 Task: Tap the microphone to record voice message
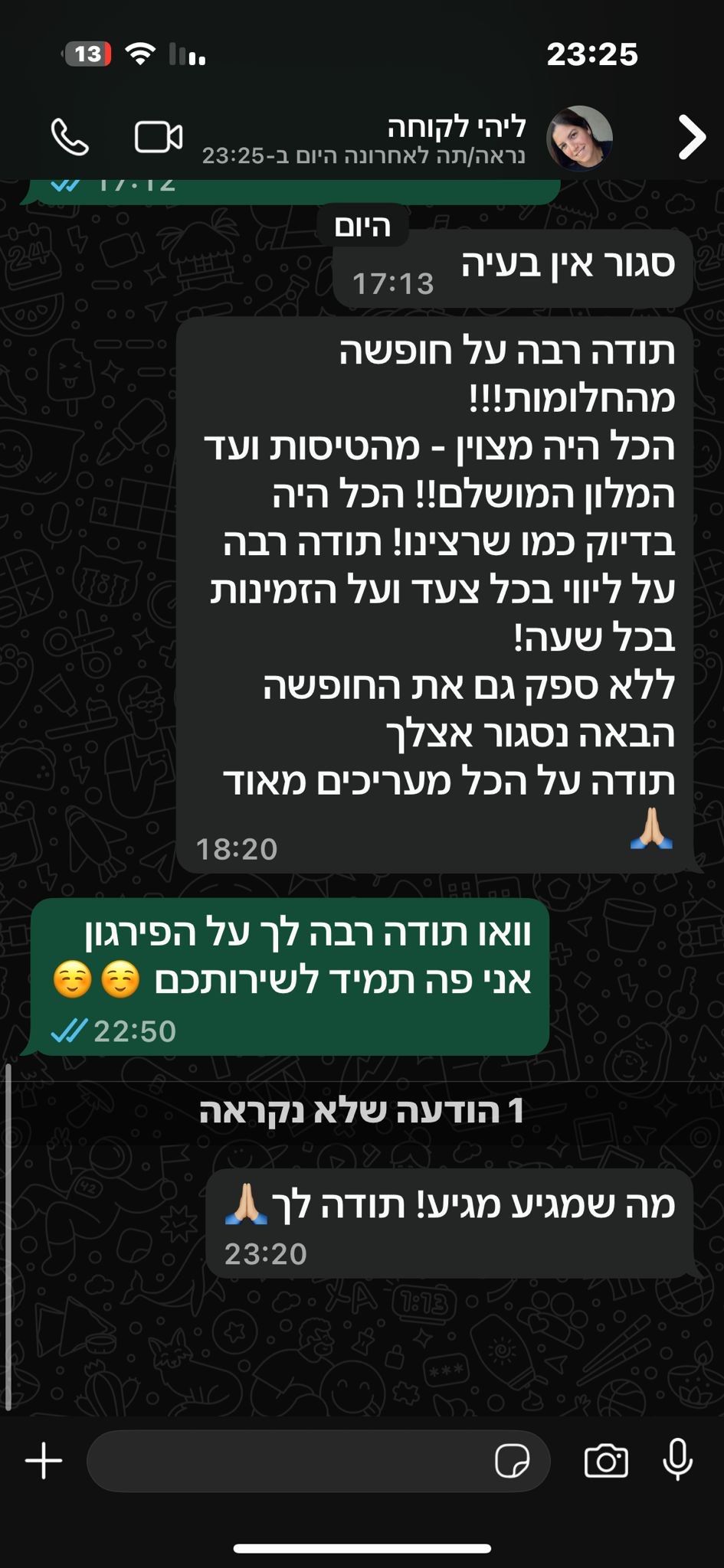click(678, 1459)
